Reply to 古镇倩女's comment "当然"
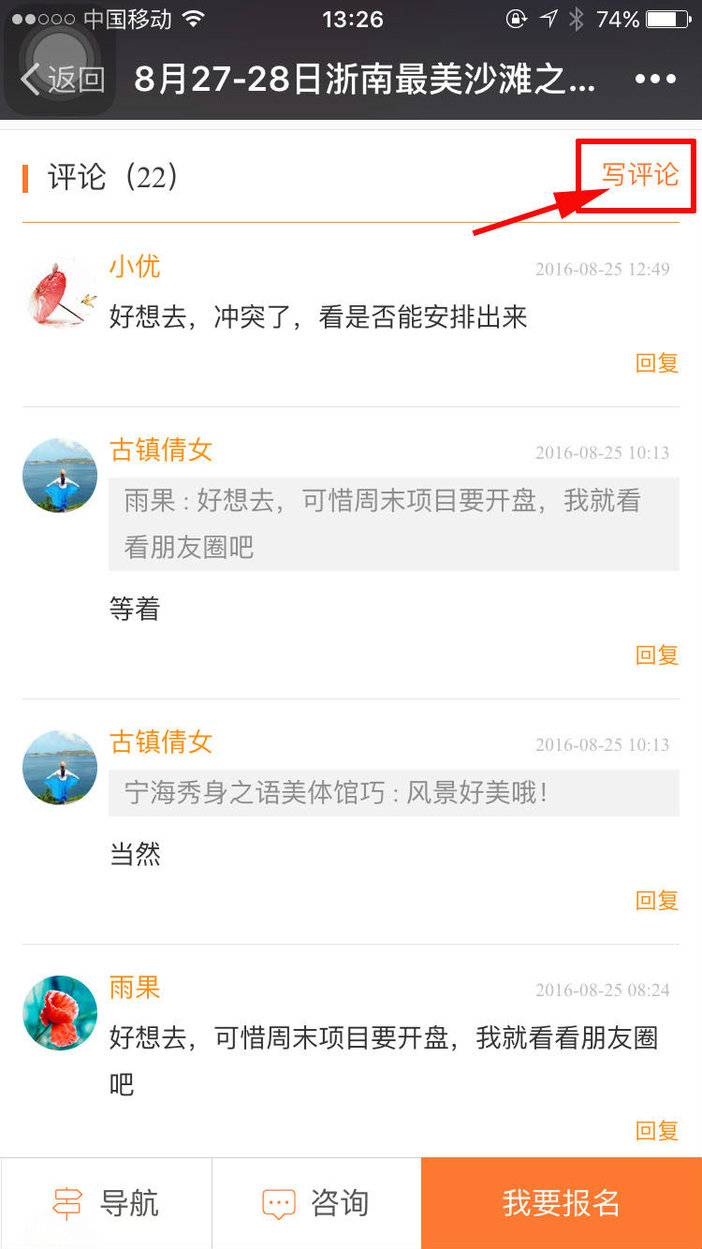The image size is (702, 1249). point(657,900)
